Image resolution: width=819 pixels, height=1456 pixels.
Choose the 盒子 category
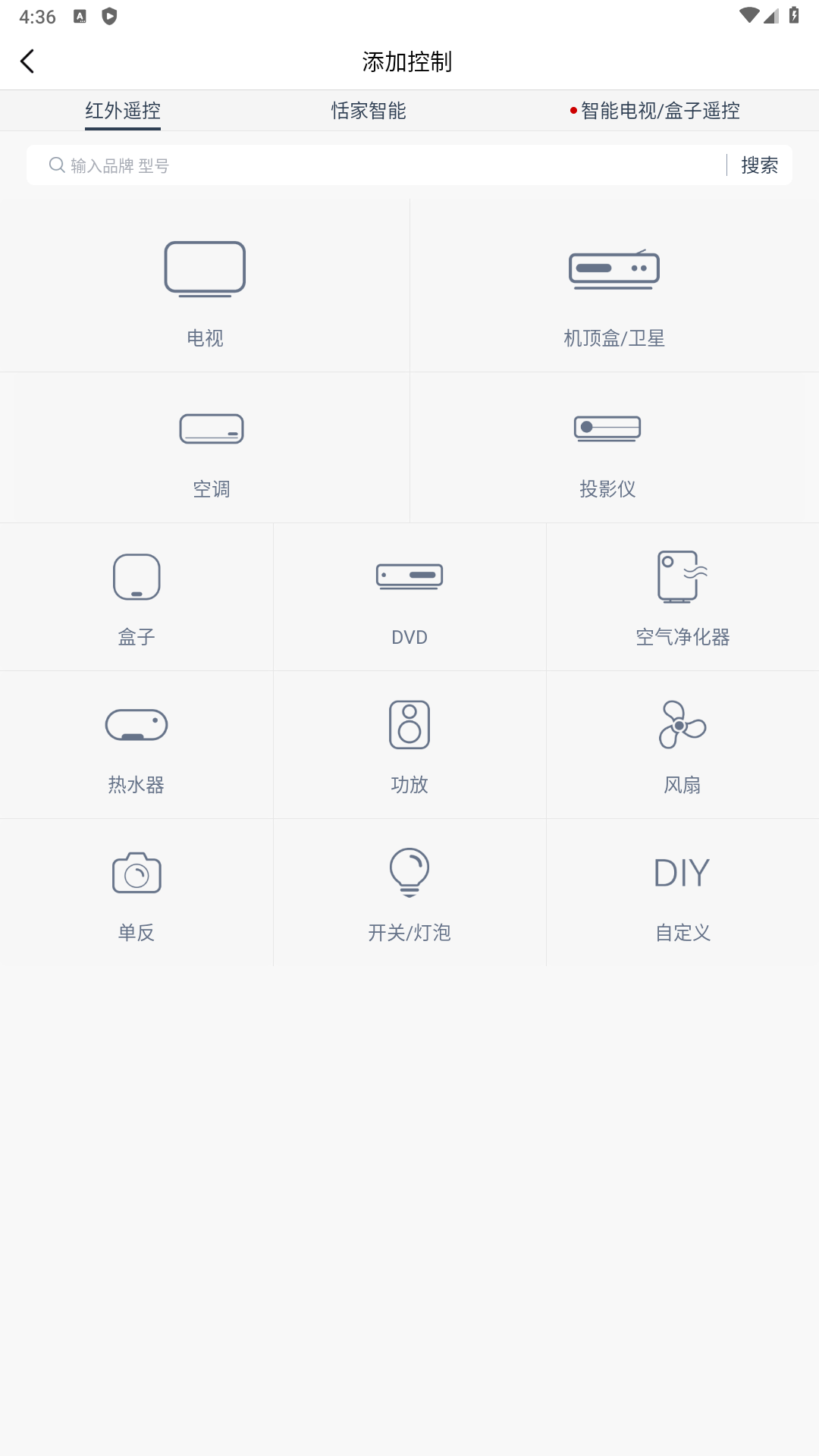coord(136,598)
